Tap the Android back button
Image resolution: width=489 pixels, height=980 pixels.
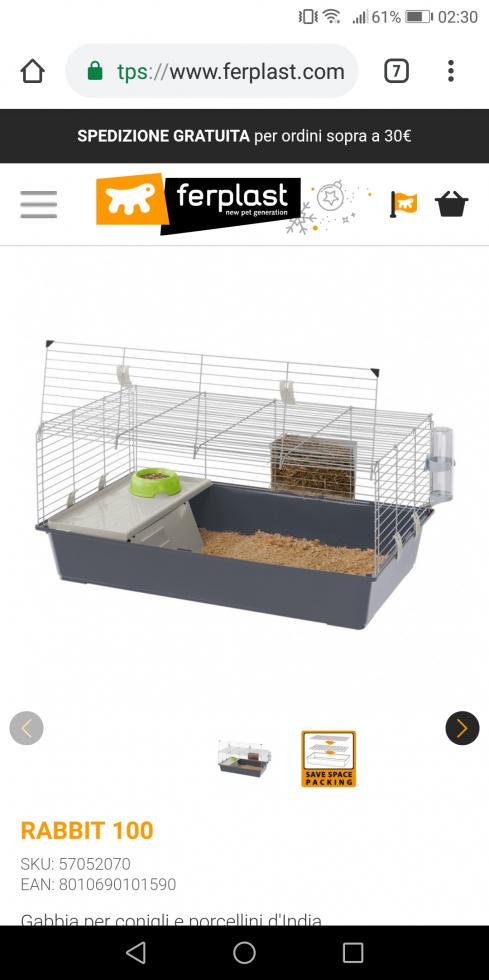pyautogui.click(x=136, y=952)
